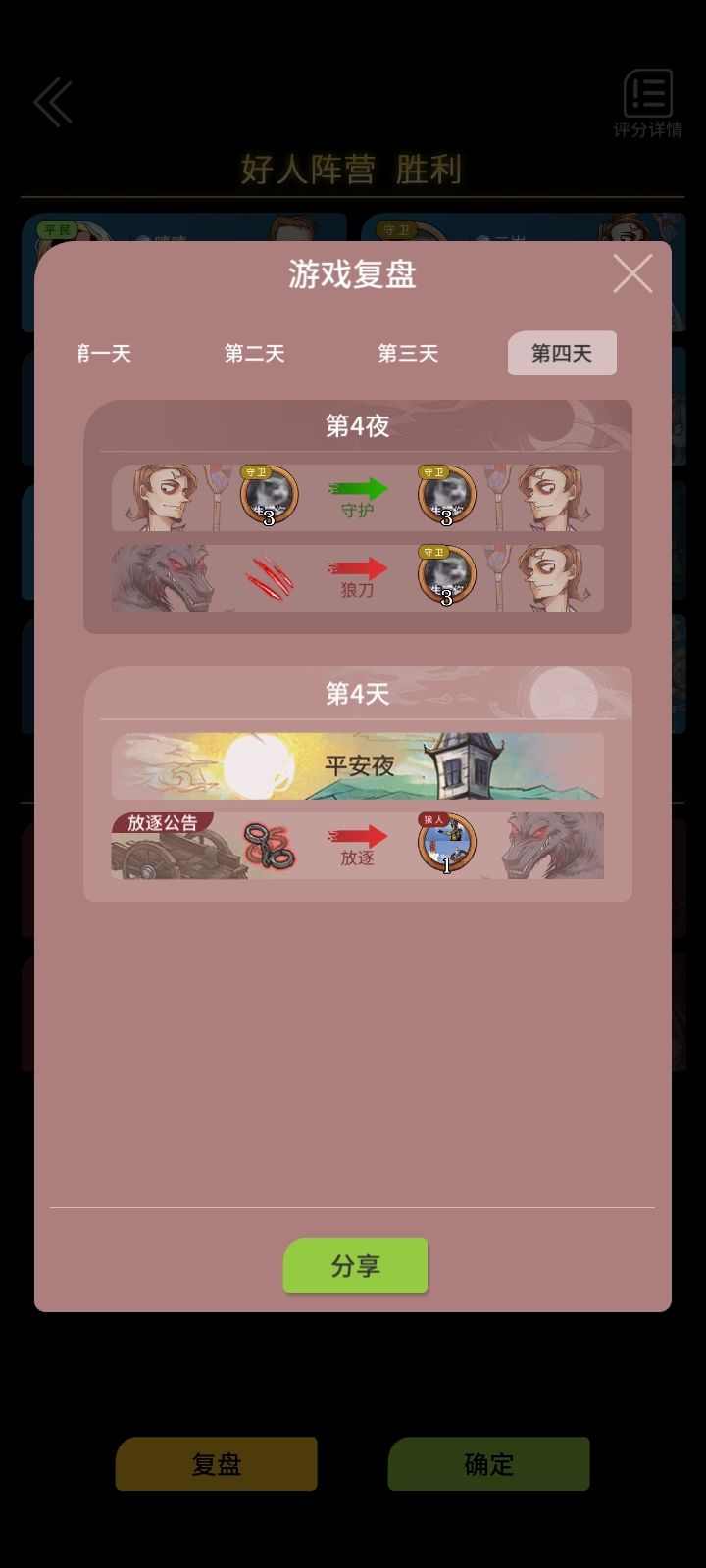Click the handcuffs icon in 放逐公告 row
The image size is (706, 1568).
(270, 846)
